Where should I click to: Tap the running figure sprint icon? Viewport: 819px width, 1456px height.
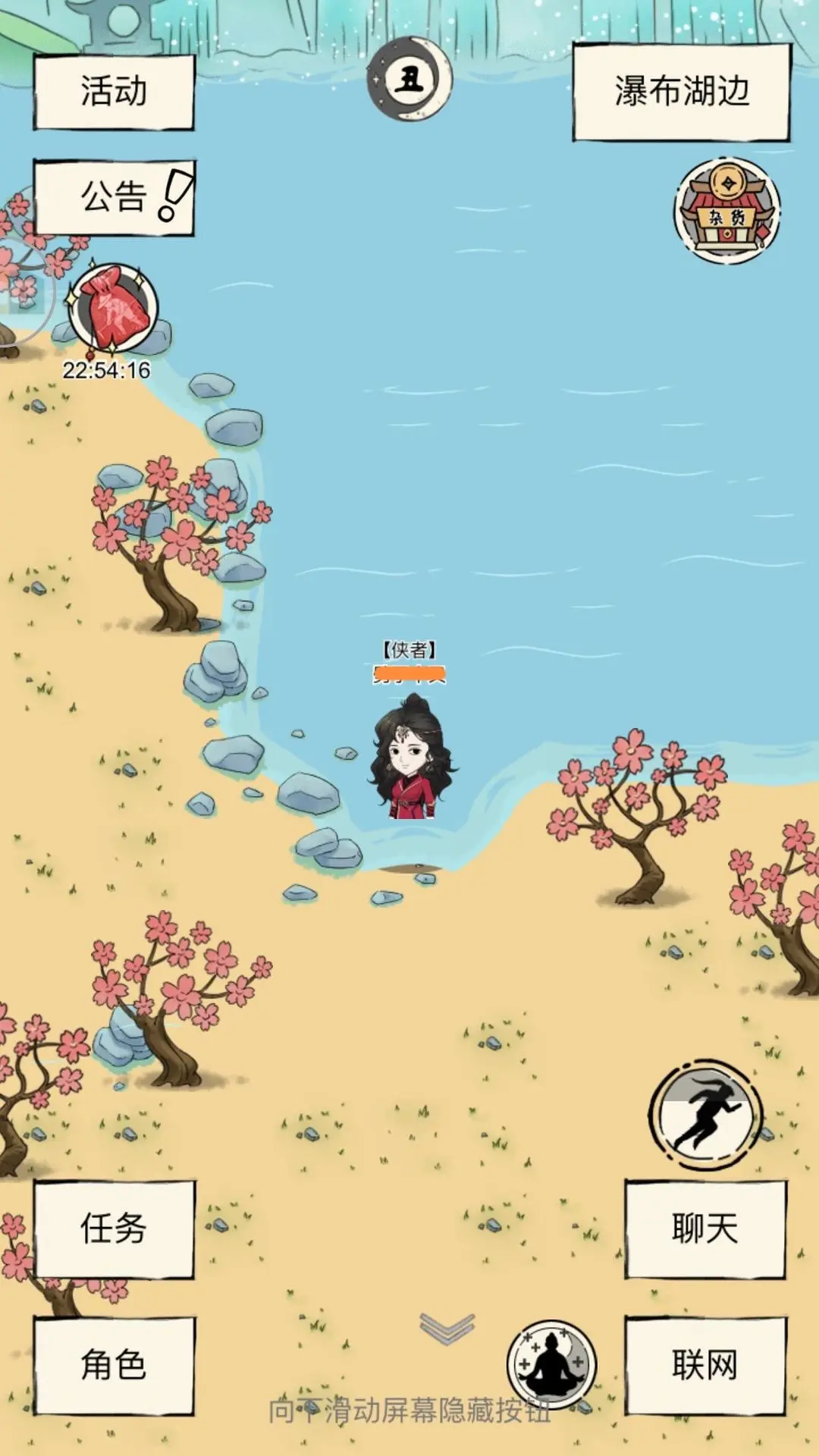[705, 1115]
